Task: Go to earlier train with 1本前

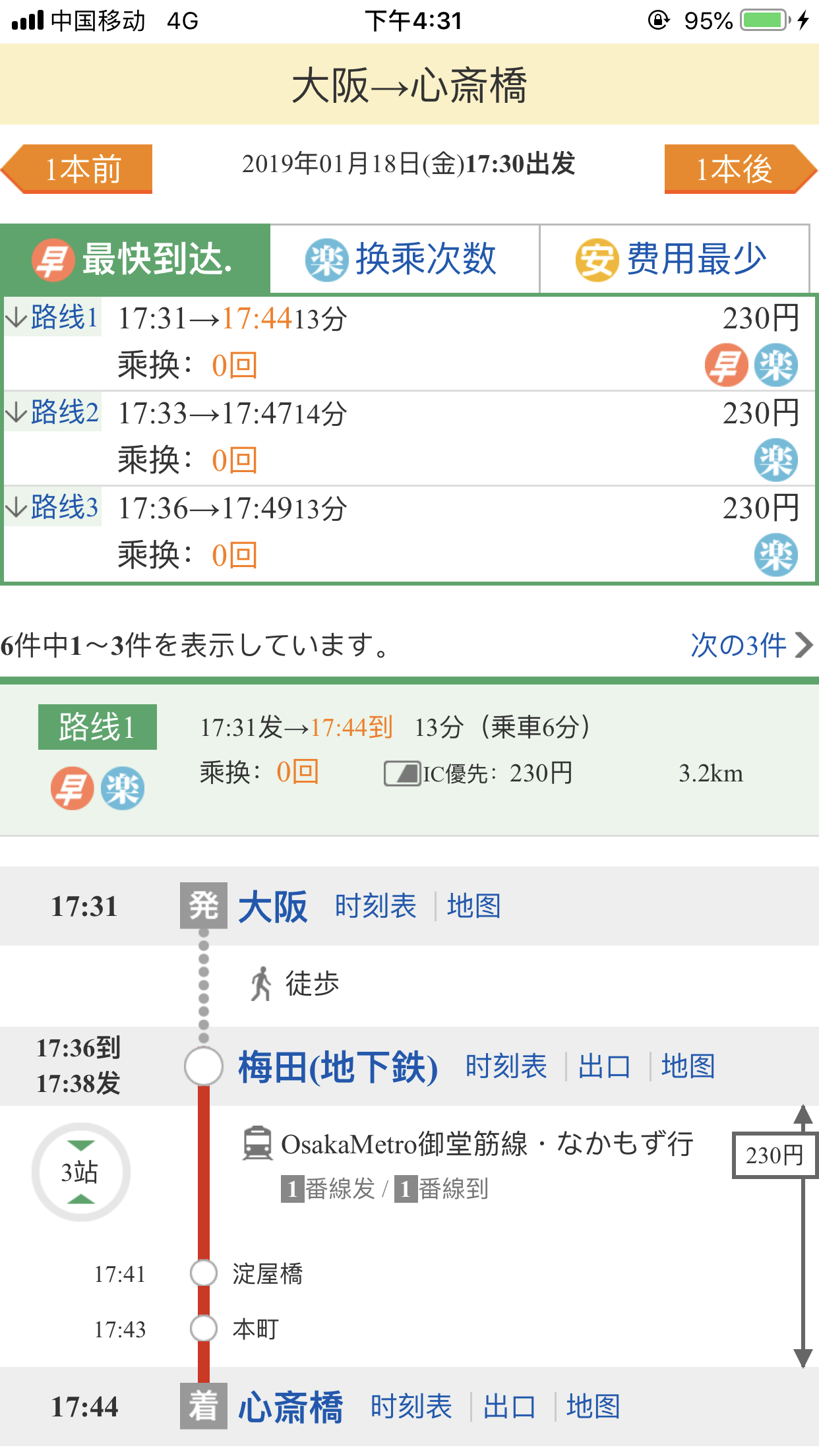Action: point(79,169)
